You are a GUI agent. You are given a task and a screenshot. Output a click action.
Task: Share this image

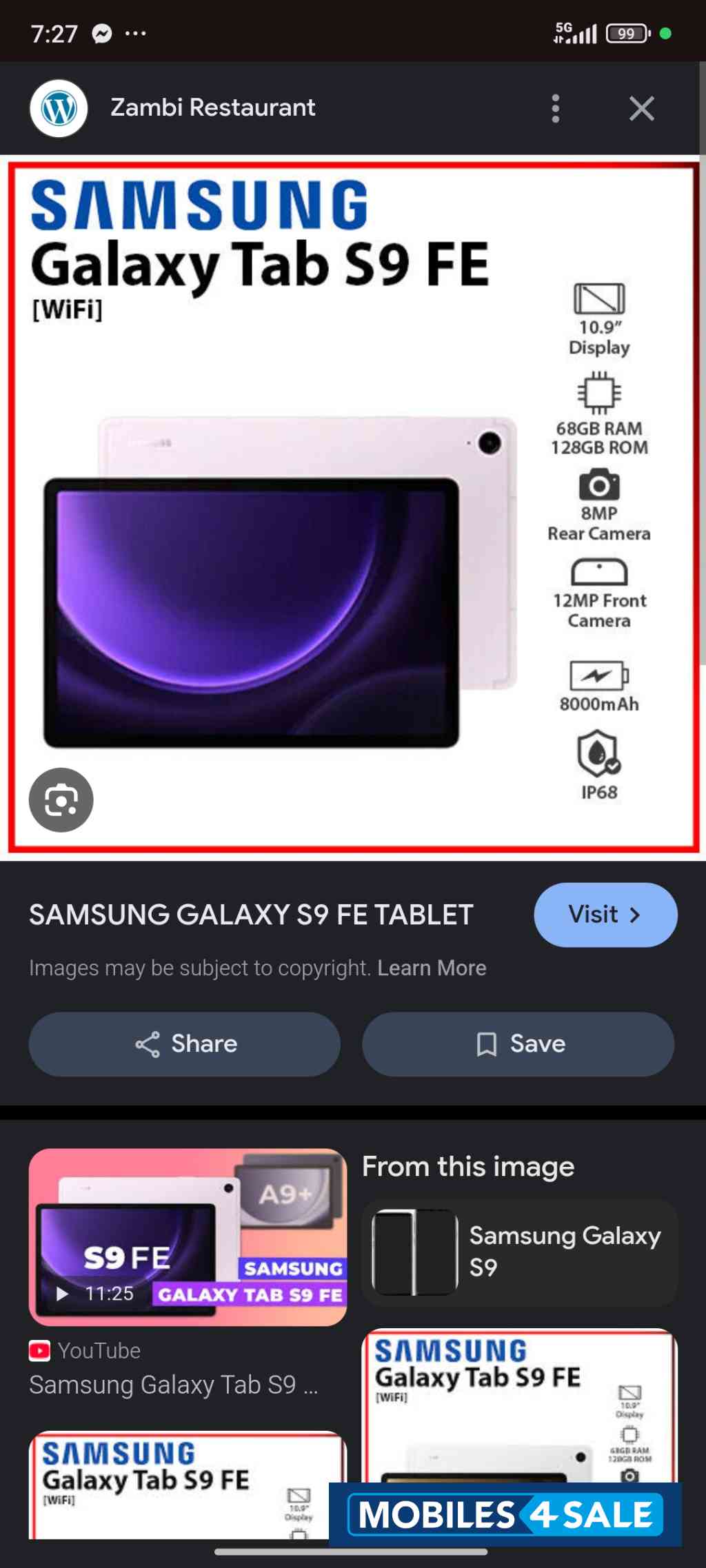click(x=185, y=1044)
